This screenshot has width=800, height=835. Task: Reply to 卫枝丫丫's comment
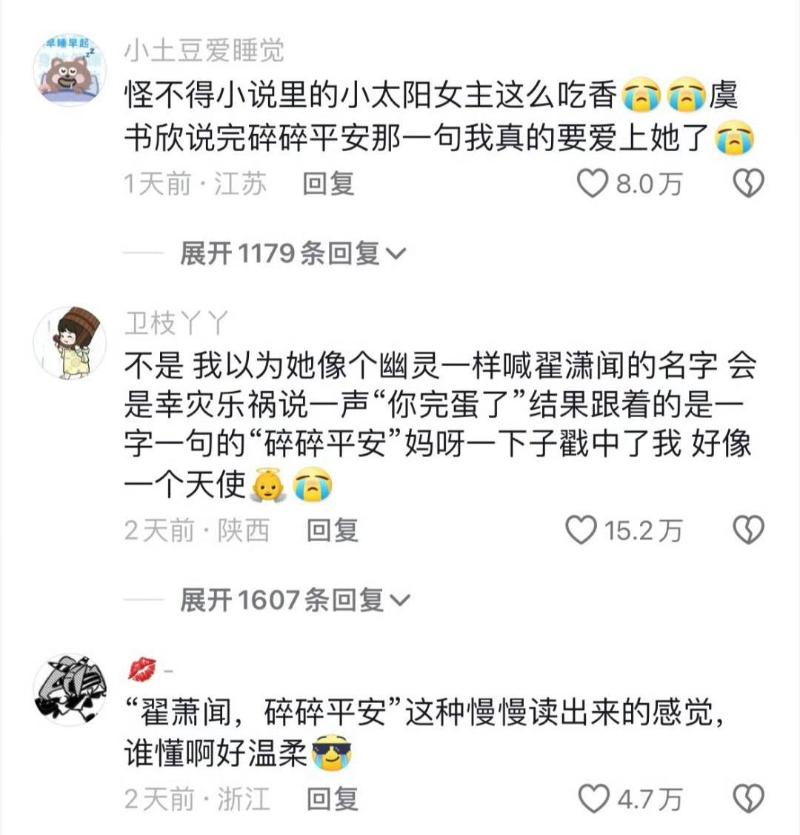(x=333, y=530)
